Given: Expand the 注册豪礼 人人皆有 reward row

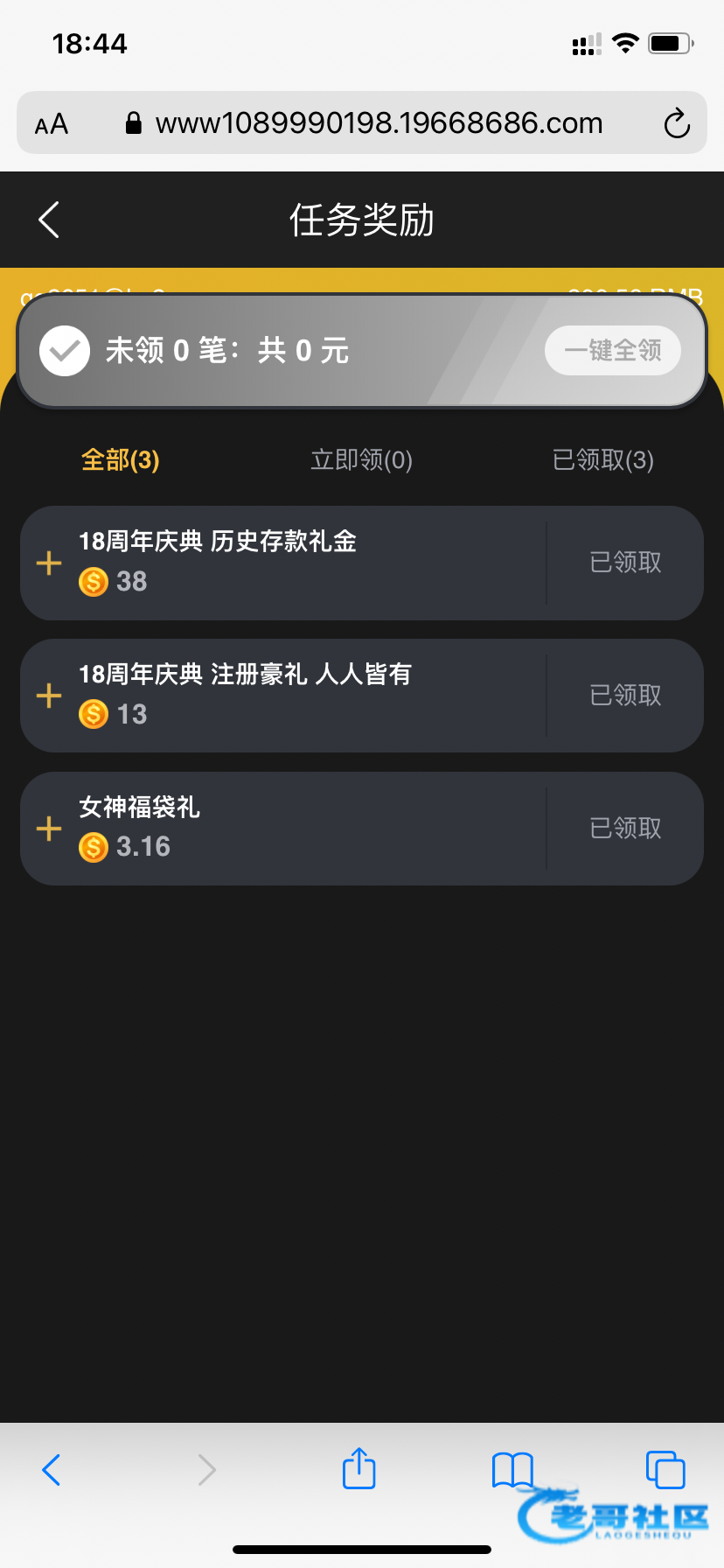Looking at the screenshot, I should pos(49,696).
